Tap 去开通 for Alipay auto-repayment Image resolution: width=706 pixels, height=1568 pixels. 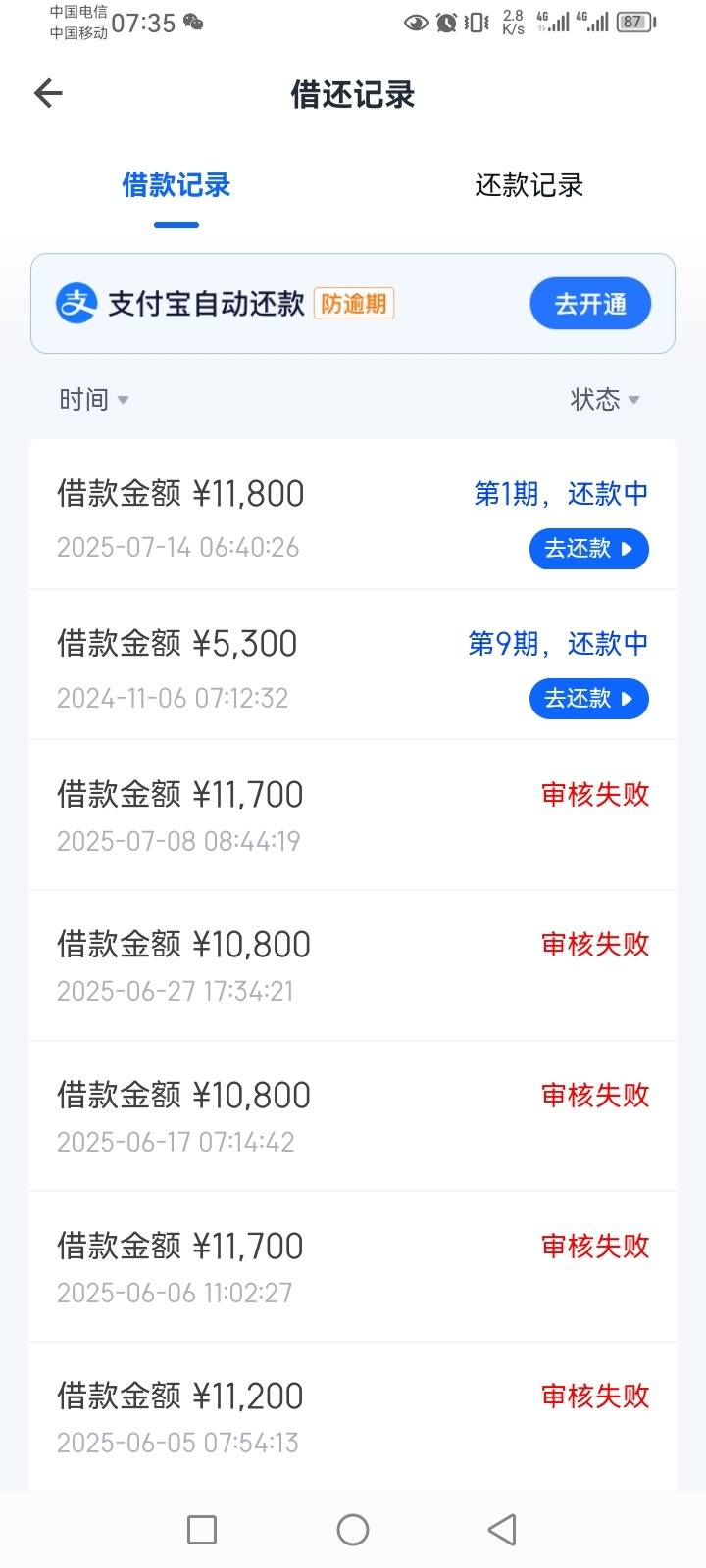[590, 304]
